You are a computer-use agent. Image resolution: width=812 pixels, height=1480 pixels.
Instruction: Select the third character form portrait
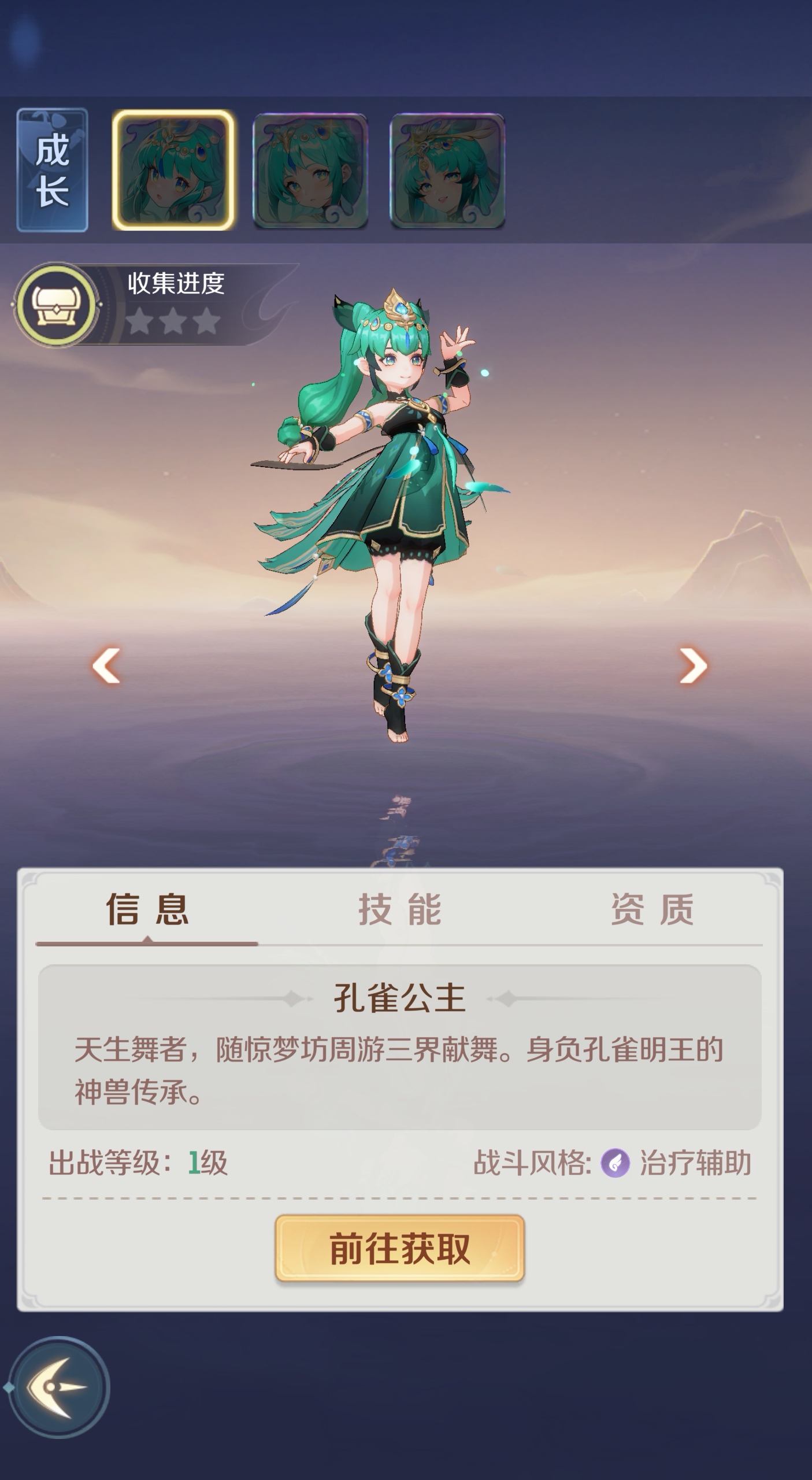coord(447,171)
